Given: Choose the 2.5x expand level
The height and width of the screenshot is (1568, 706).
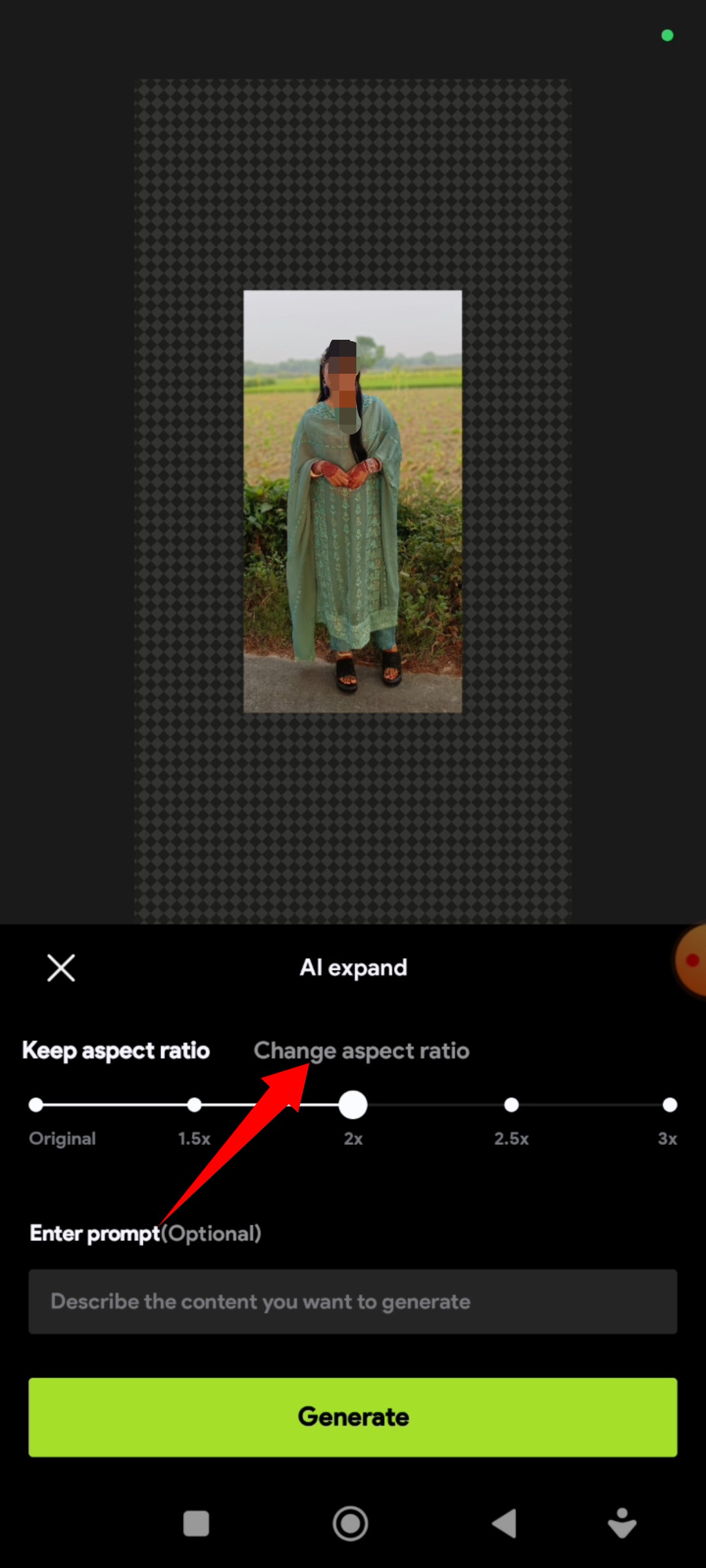Looking at the screenshot, I should pos(511,1105).
